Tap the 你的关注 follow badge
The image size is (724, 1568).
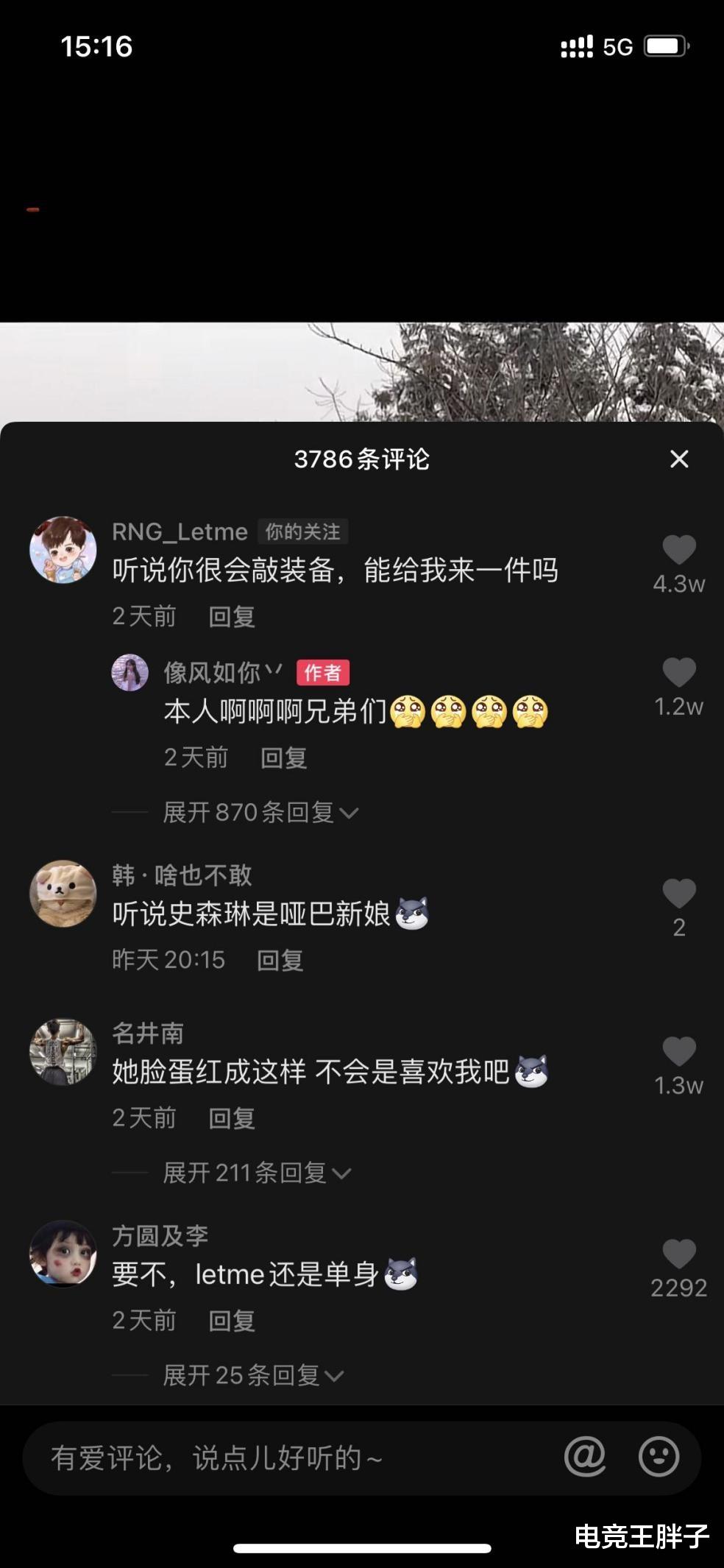click(305, 532)
